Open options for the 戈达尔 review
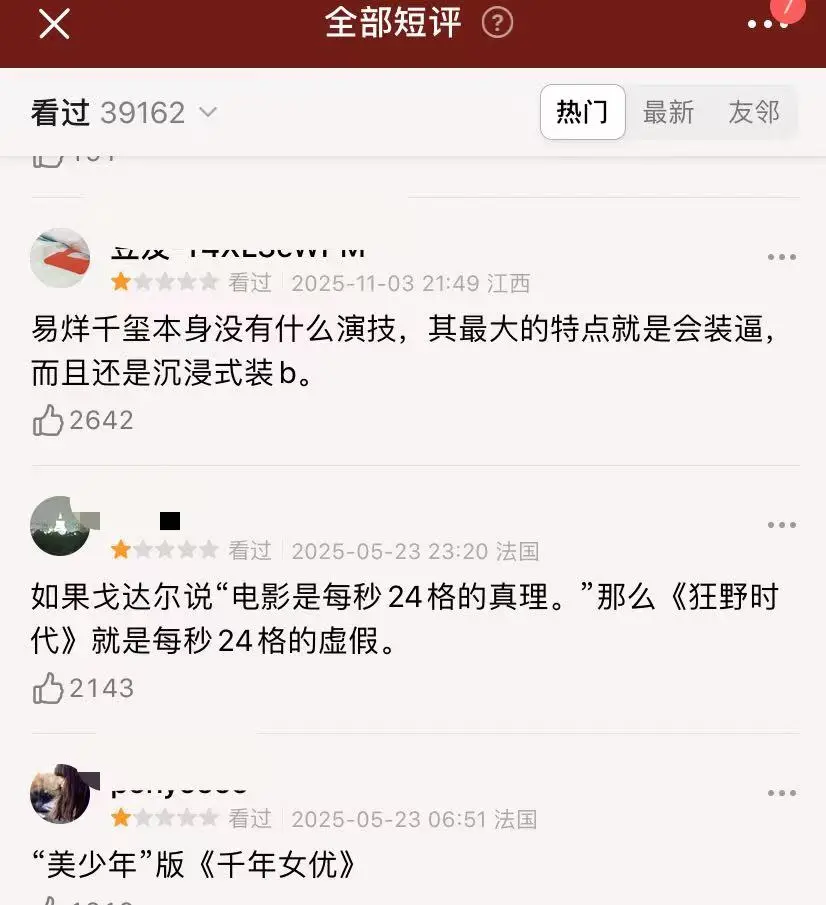Viewport: 826px width, 905px height. pyautogui.click(x=782, y=525)
